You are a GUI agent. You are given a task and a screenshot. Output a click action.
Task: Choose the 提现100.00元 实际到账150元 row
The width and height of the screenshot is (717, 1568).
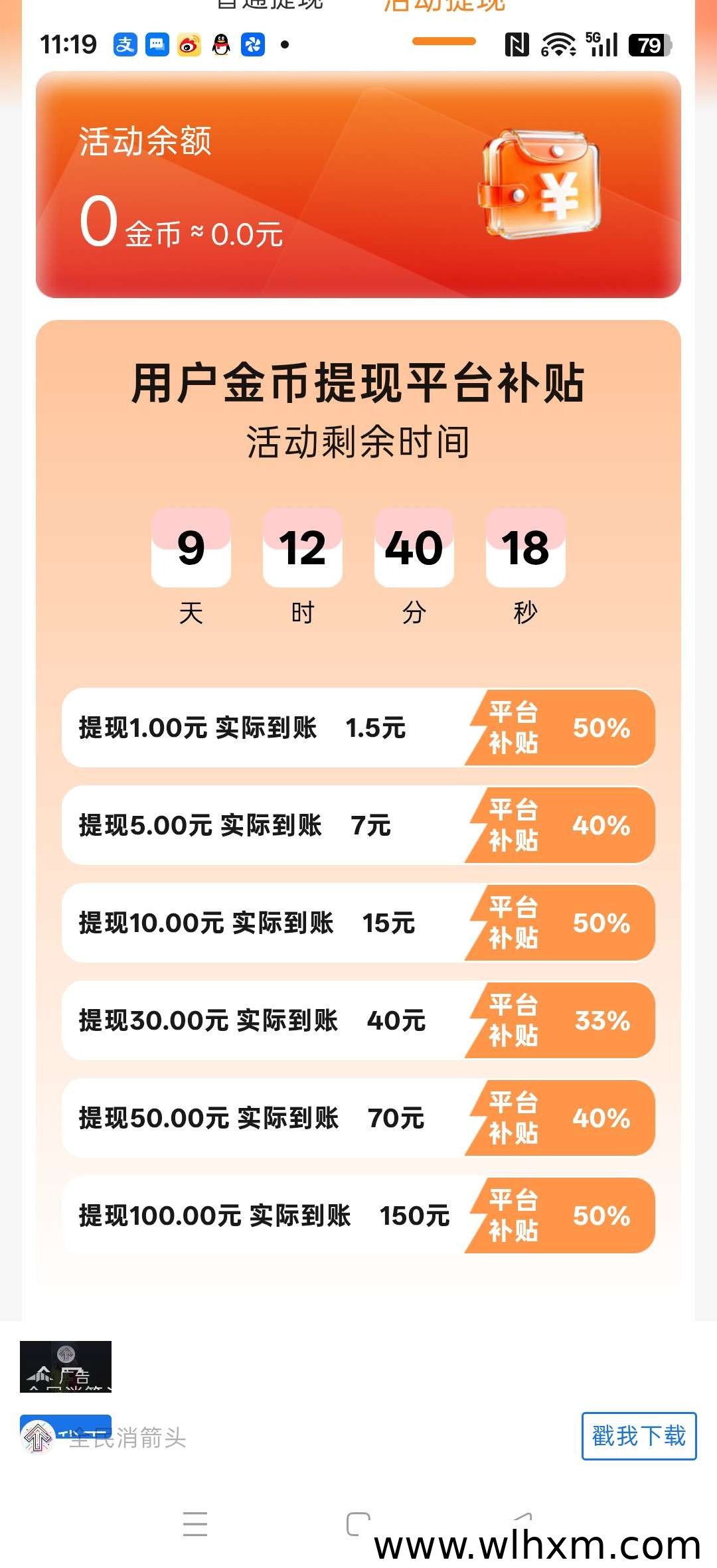[x=358, y=1215]
